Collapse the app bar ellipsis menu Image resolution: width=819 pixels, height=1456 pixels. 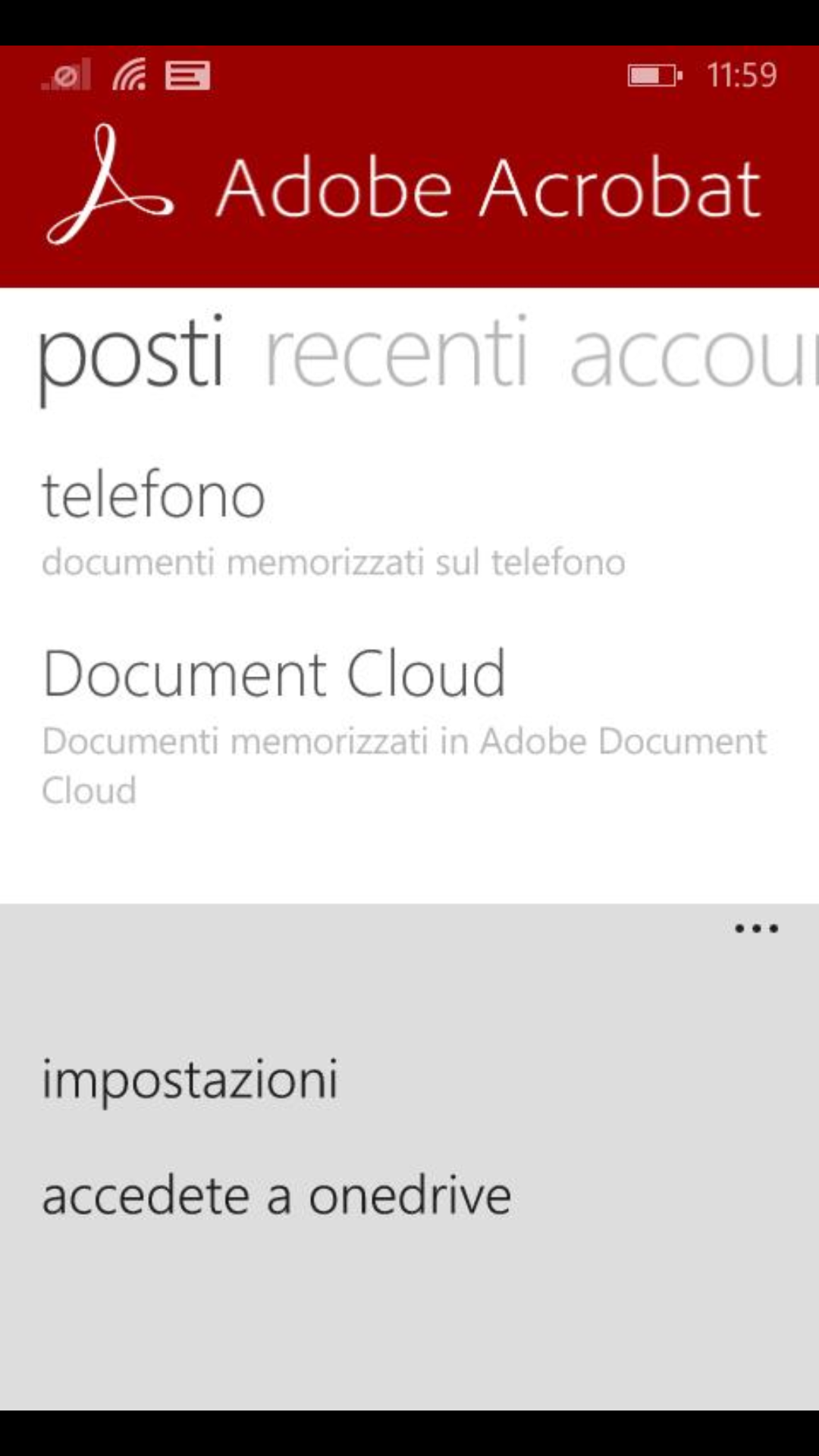coord(756,928)
